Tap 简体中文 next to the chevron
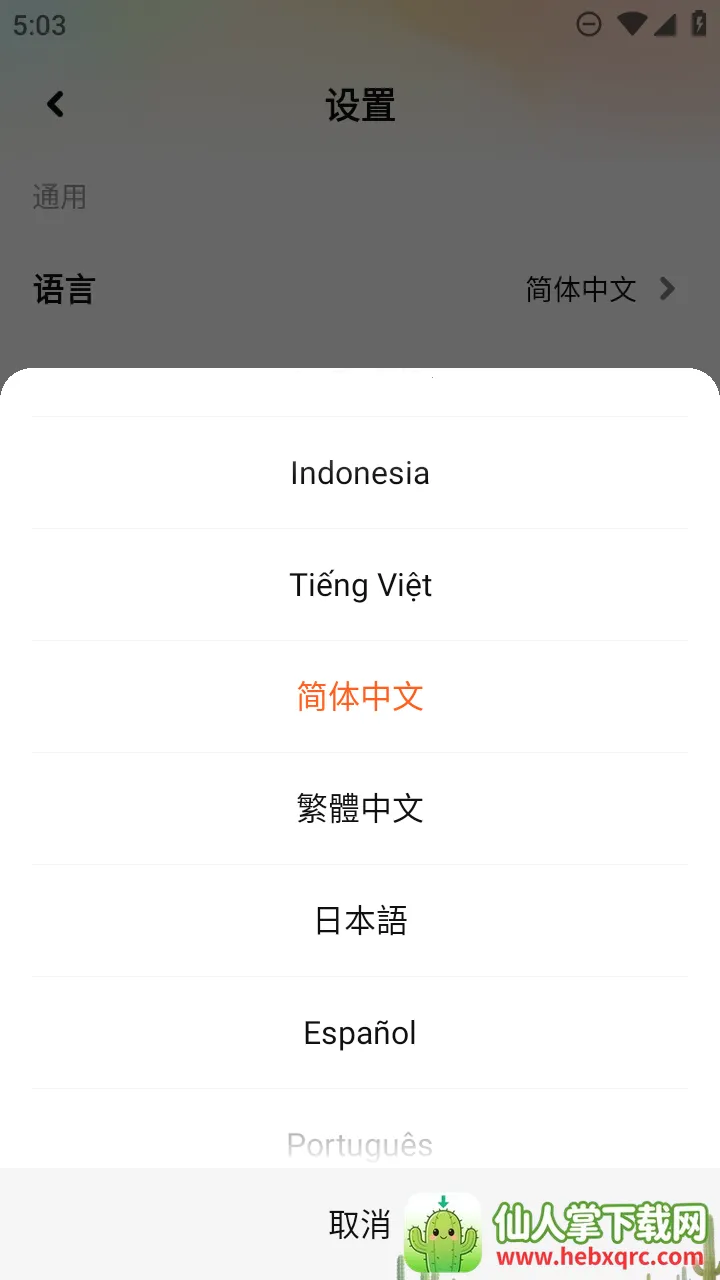The image size is (720, 1280). 581,289
